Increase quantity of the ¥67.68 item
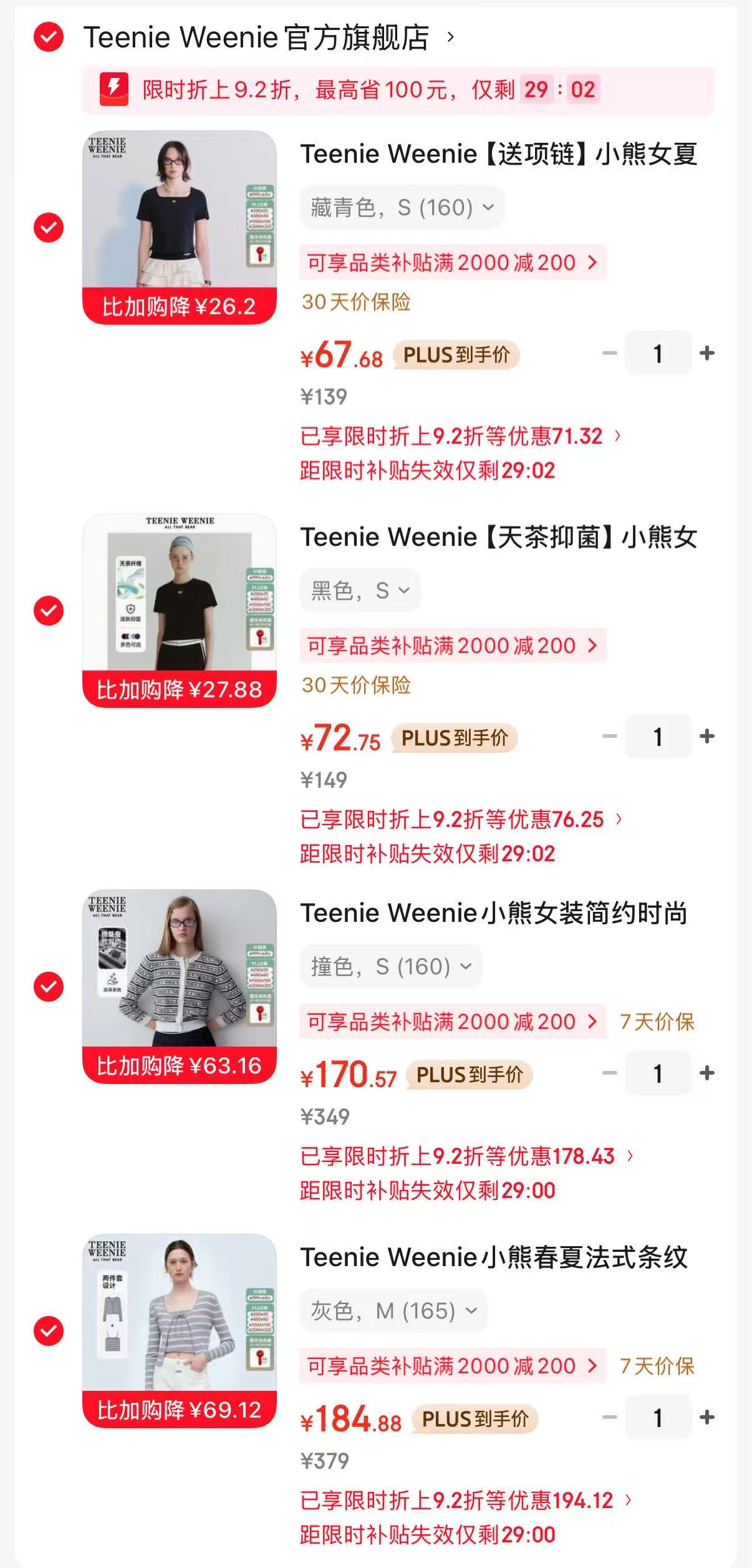 coord(706,354)
